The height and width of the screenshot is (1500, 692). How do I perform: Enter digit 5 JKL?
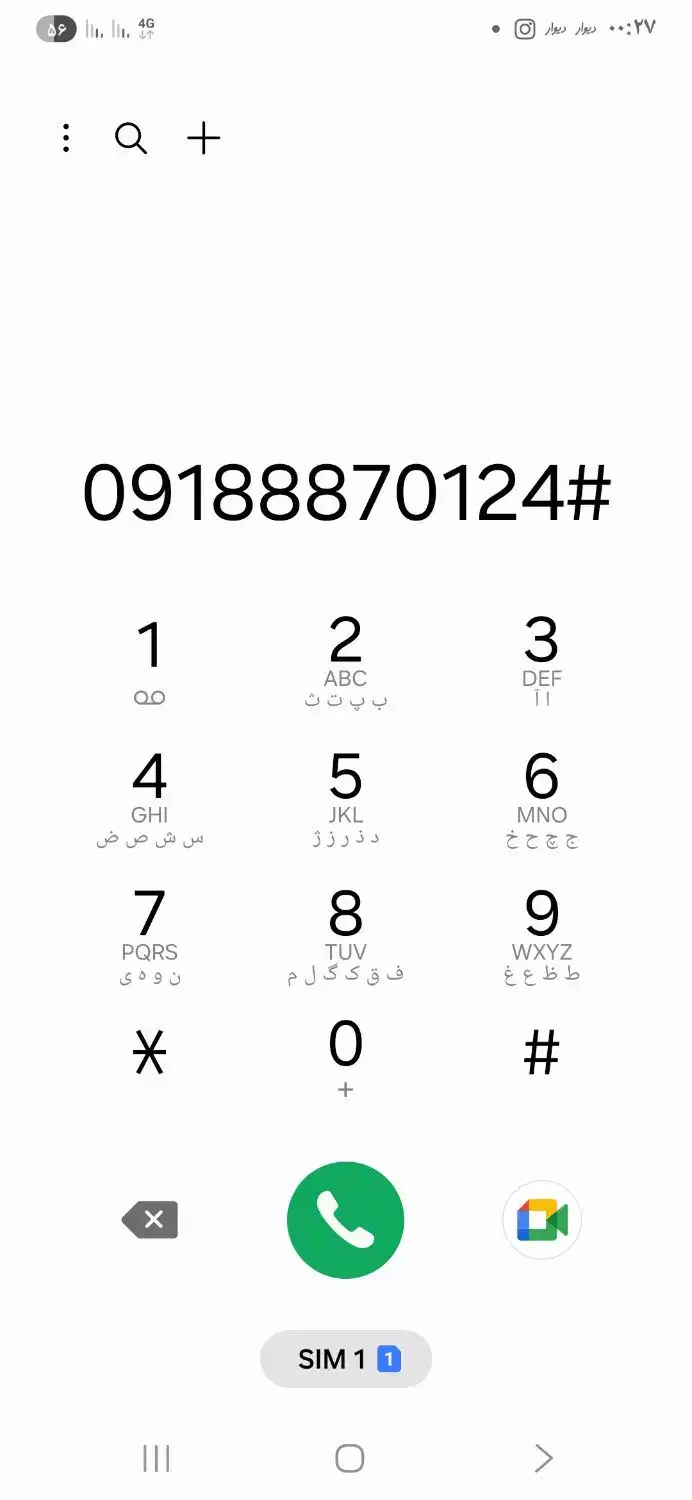345,797
